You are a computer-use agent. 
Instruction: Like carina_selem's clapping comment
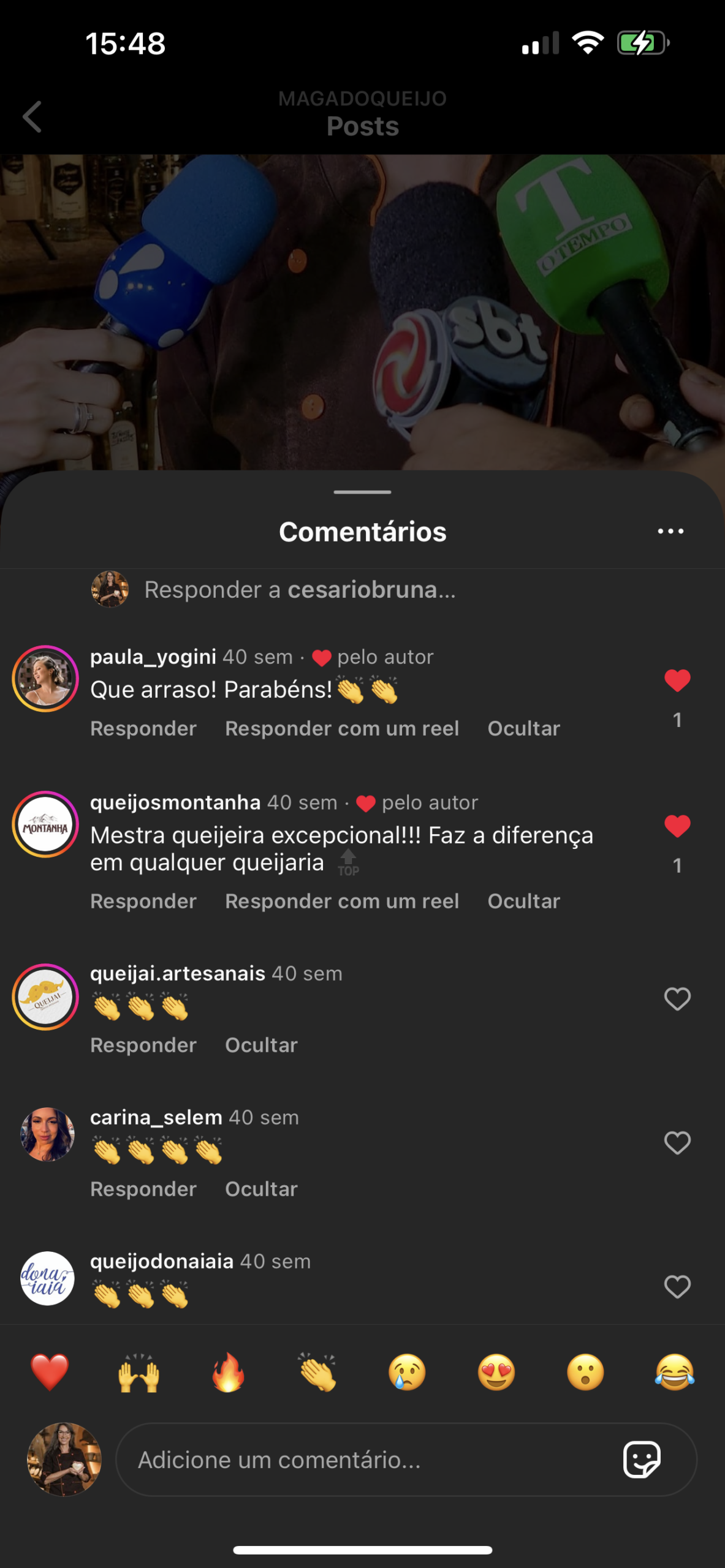(677, 1143)
